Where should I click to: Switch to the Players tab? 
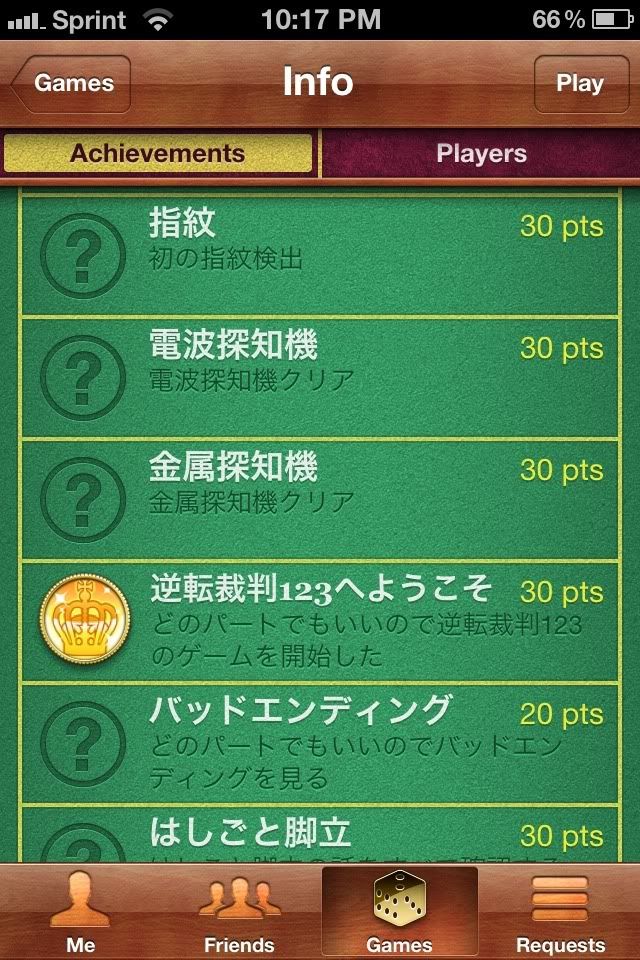(x=480, y=154)
